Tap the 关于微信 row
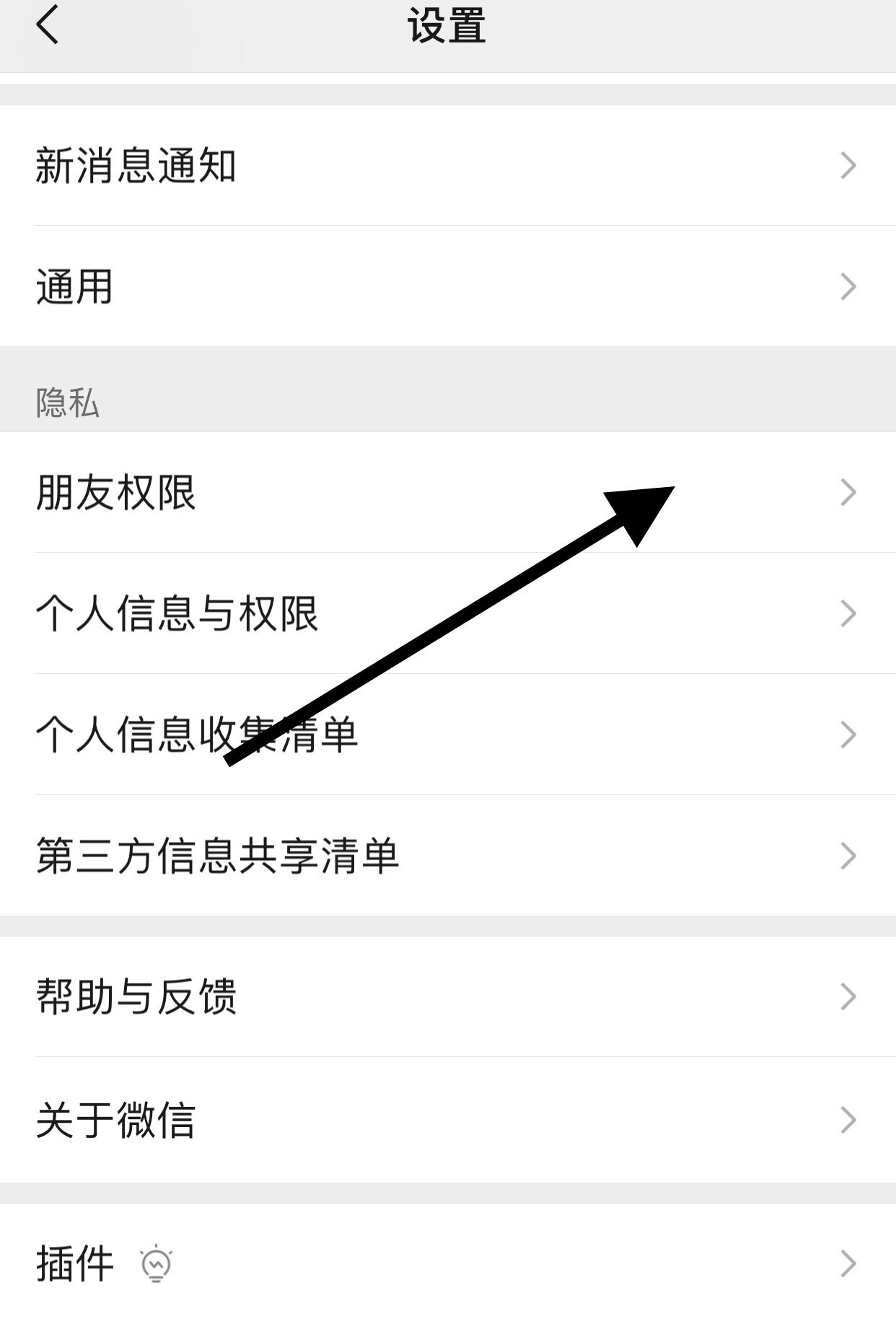 (447, 1120)
